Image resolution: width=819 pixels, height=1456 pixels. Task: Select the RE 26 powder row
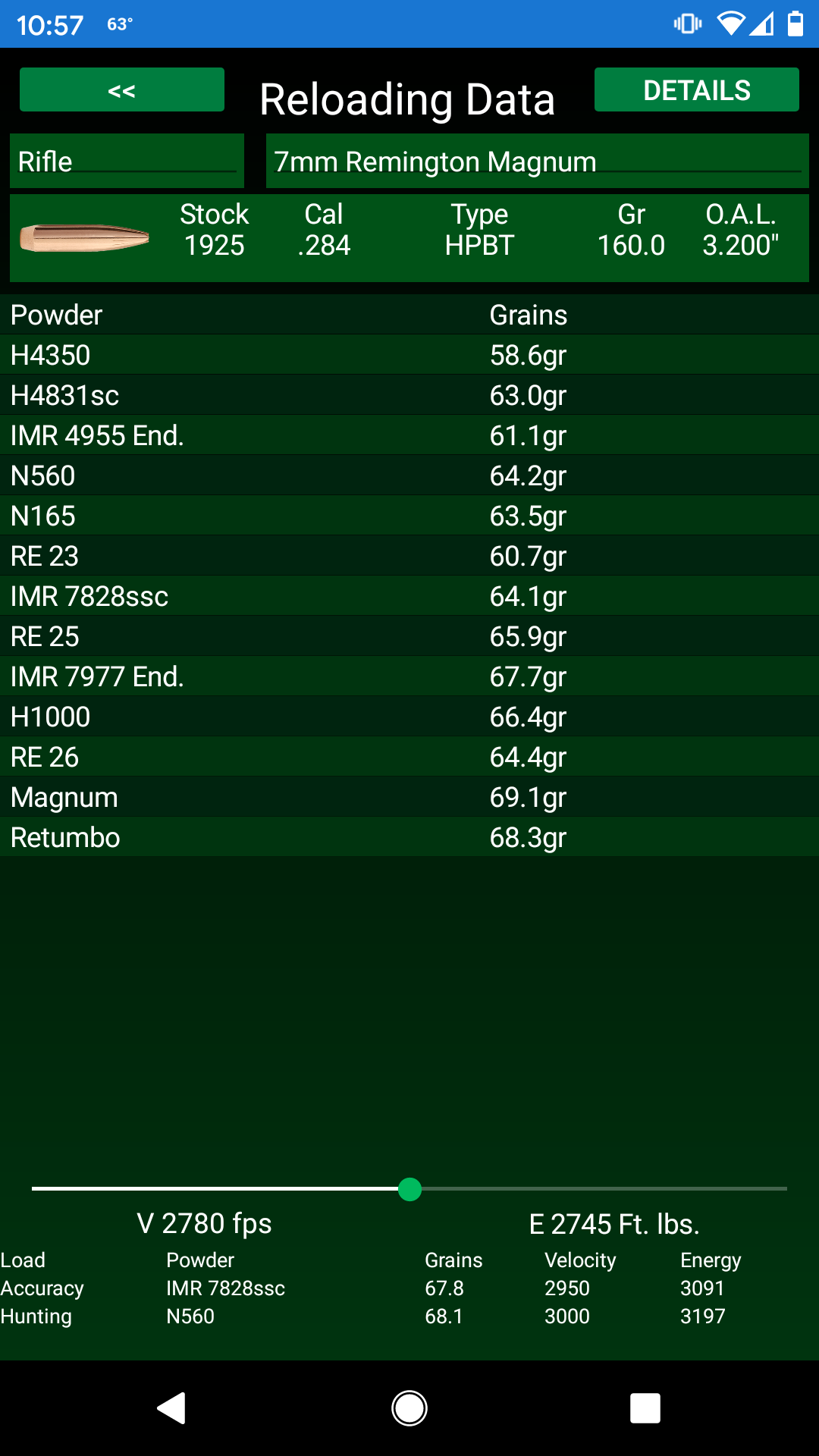tap(409, 756)
